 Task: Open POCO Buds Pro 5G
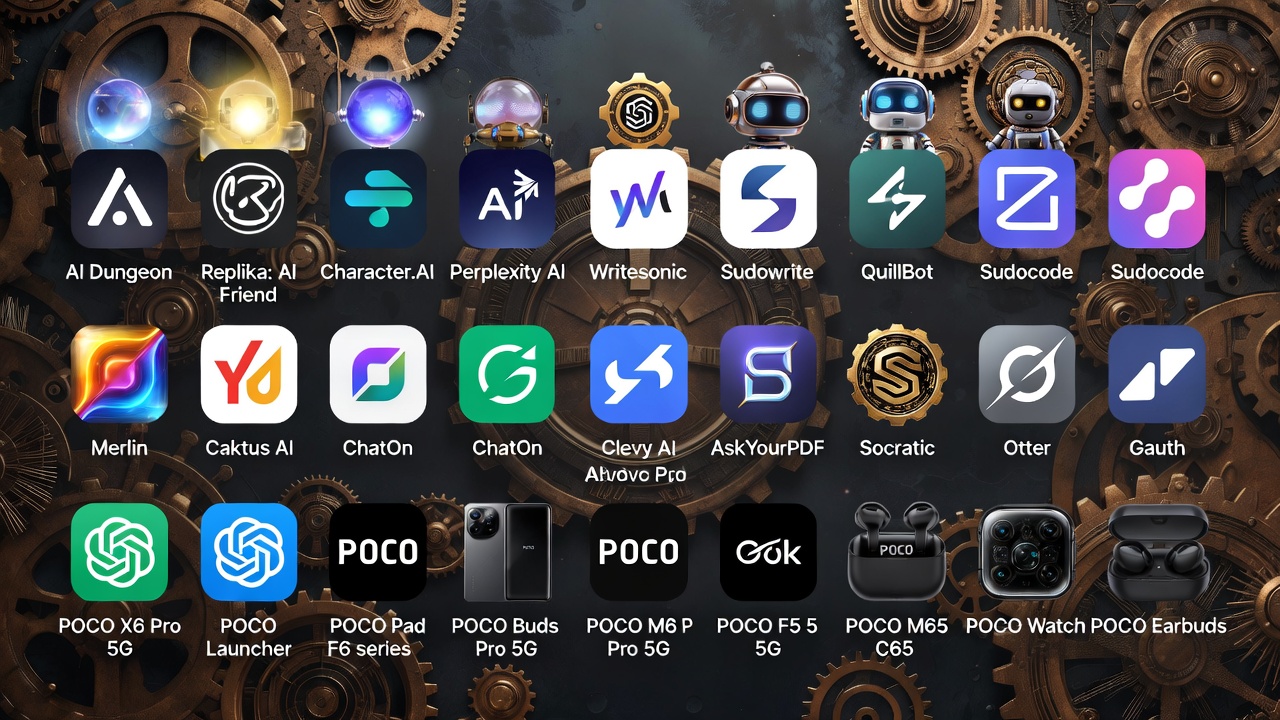tap(507, 552)
